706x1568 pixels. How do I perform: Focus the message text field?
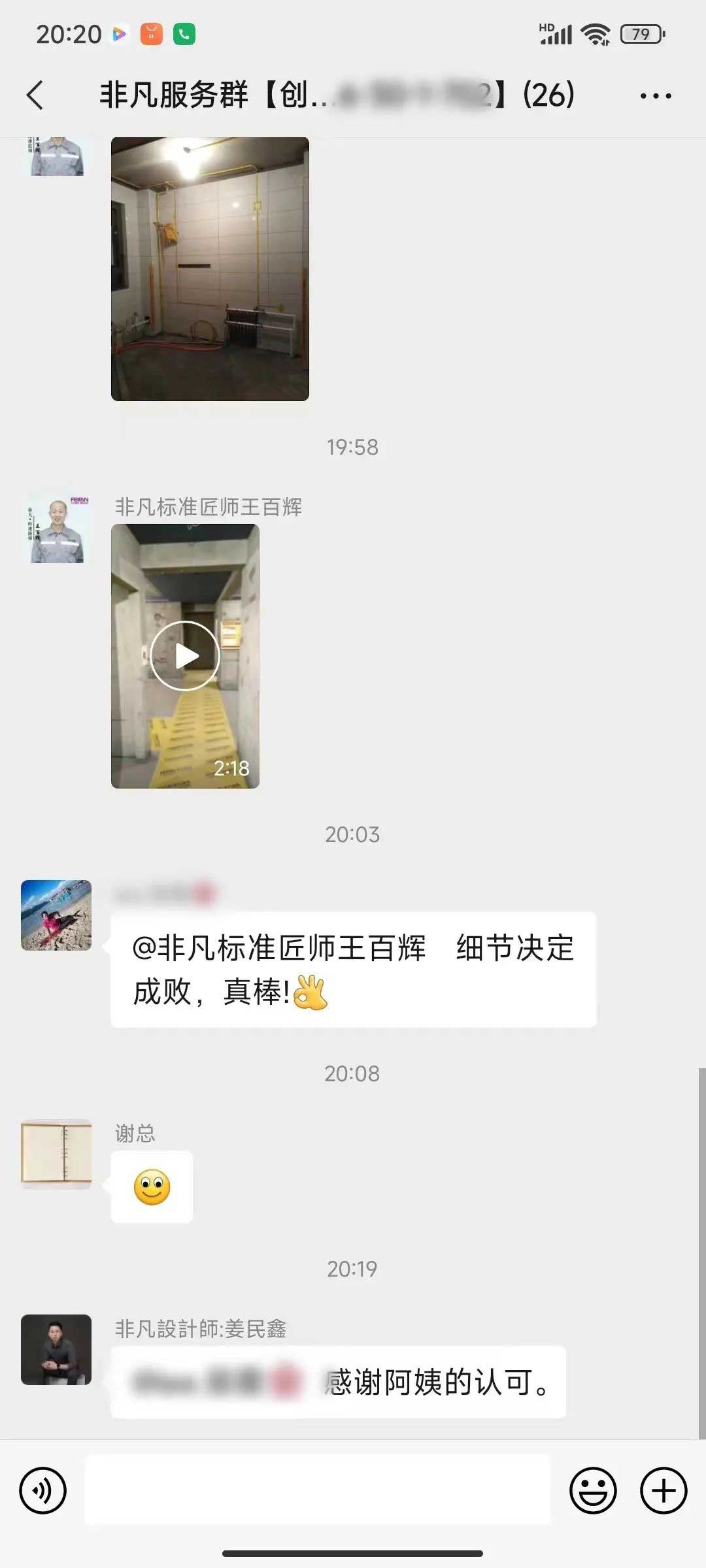click(x=318, y=1490)
